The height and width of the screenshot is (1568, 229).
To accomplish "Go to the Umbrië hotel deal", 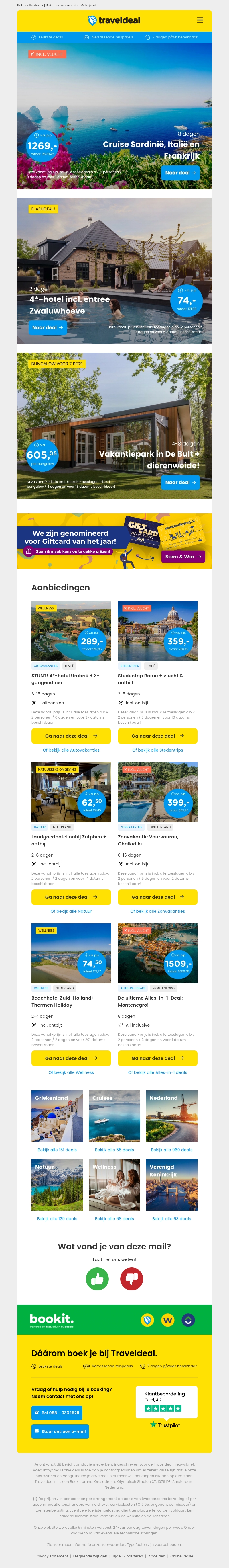I will click(71, 736).
